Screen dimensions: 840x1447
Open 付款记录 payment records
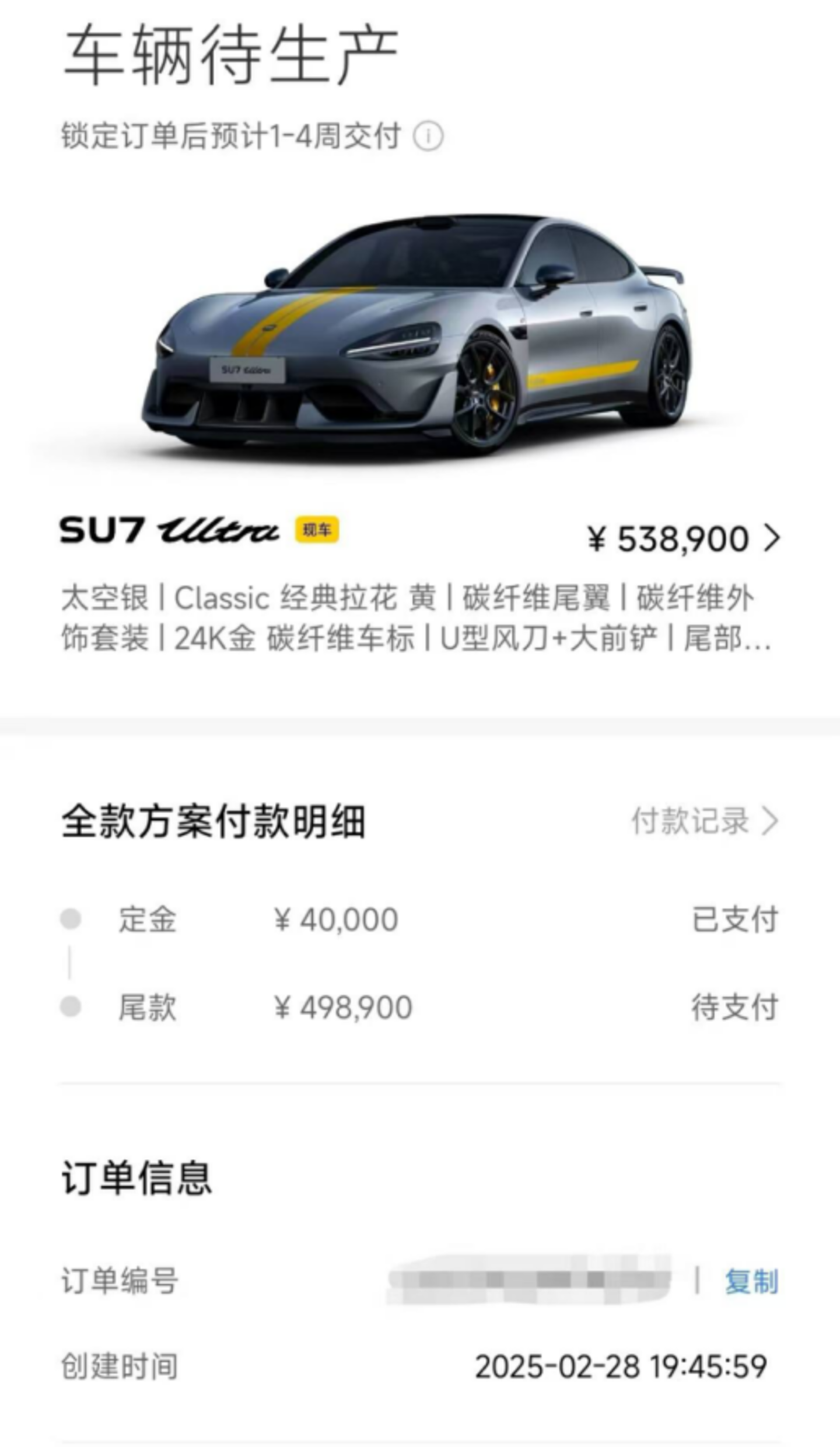(705, 821)
